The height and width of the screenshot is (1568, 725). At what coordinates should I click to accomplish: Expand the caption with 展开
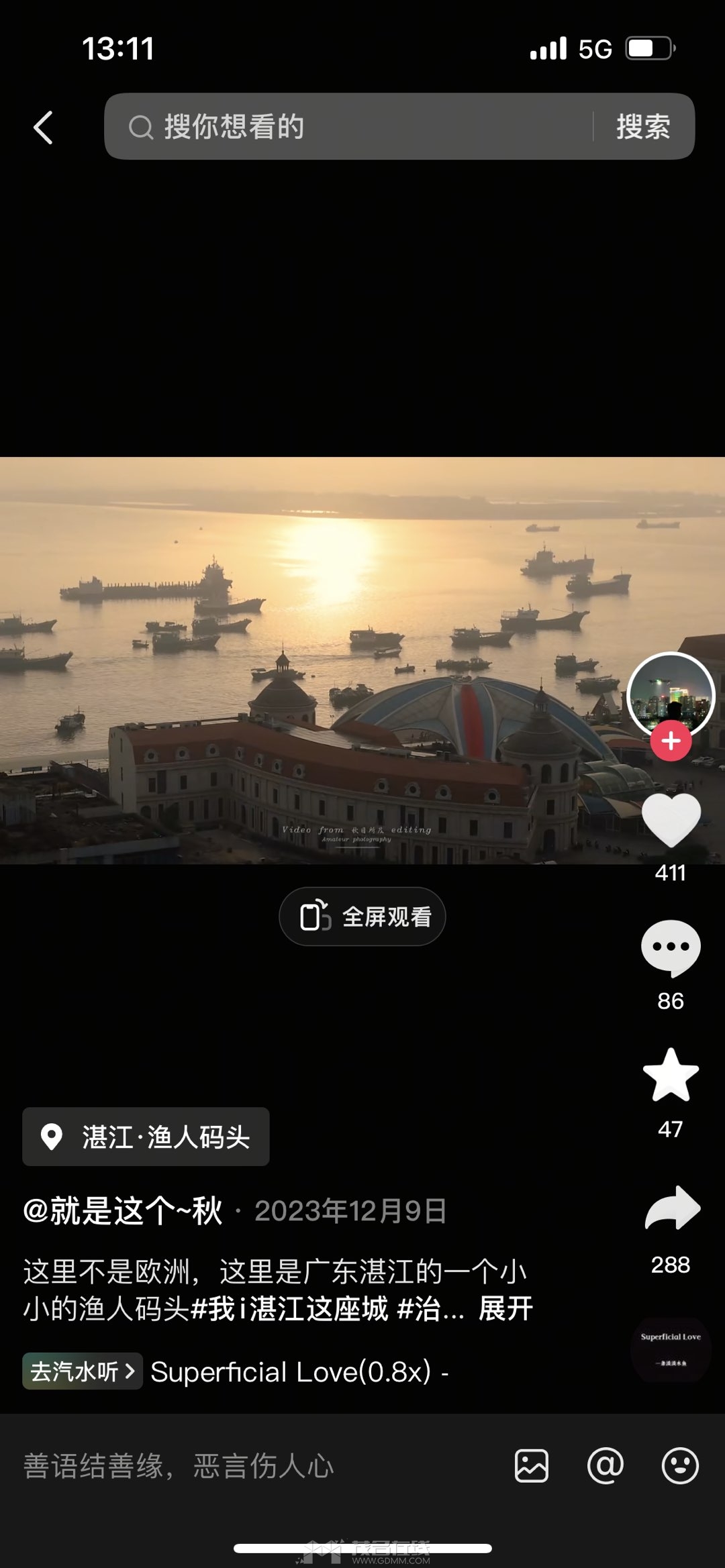[505, 1308]
